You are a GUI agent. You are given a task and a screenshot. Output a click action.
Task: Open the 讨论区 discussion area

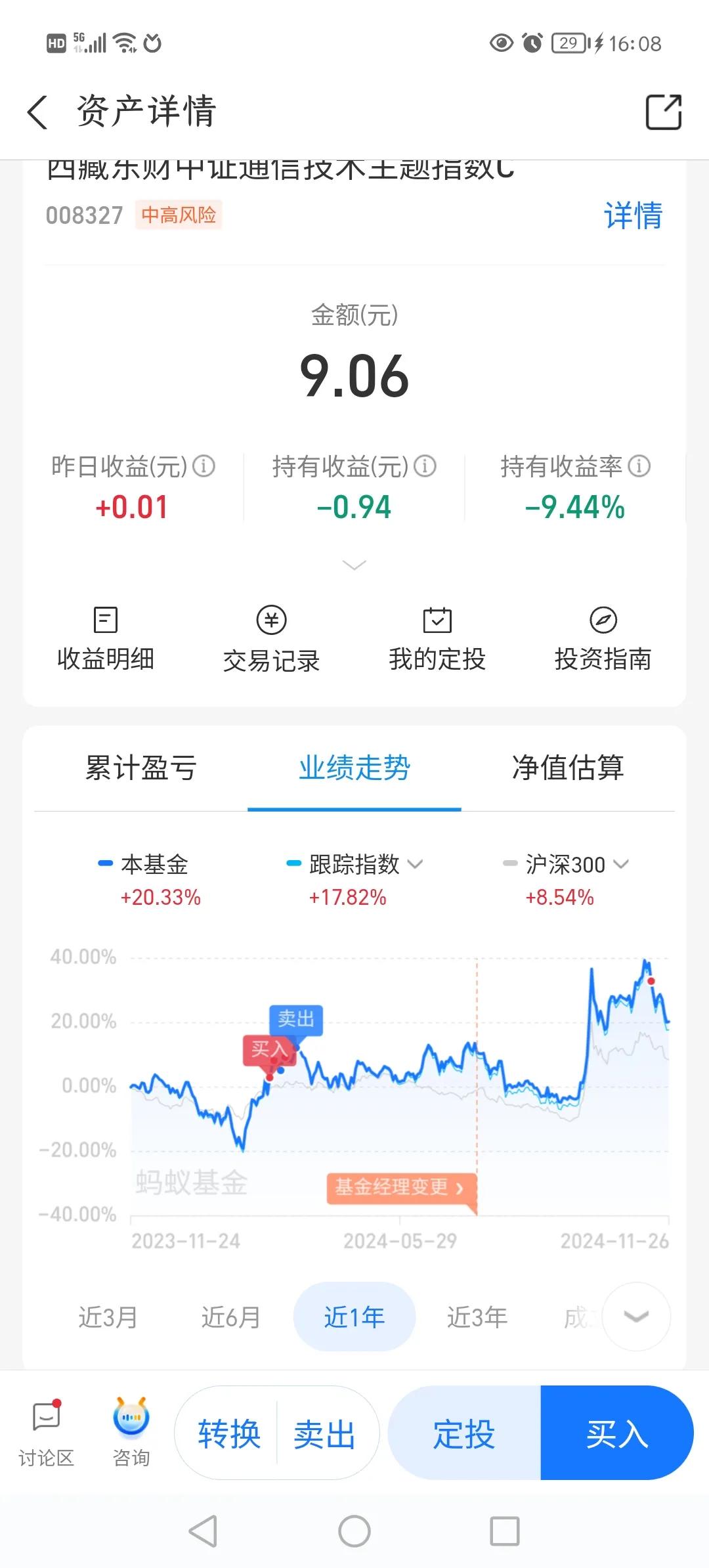(46, 1434)
